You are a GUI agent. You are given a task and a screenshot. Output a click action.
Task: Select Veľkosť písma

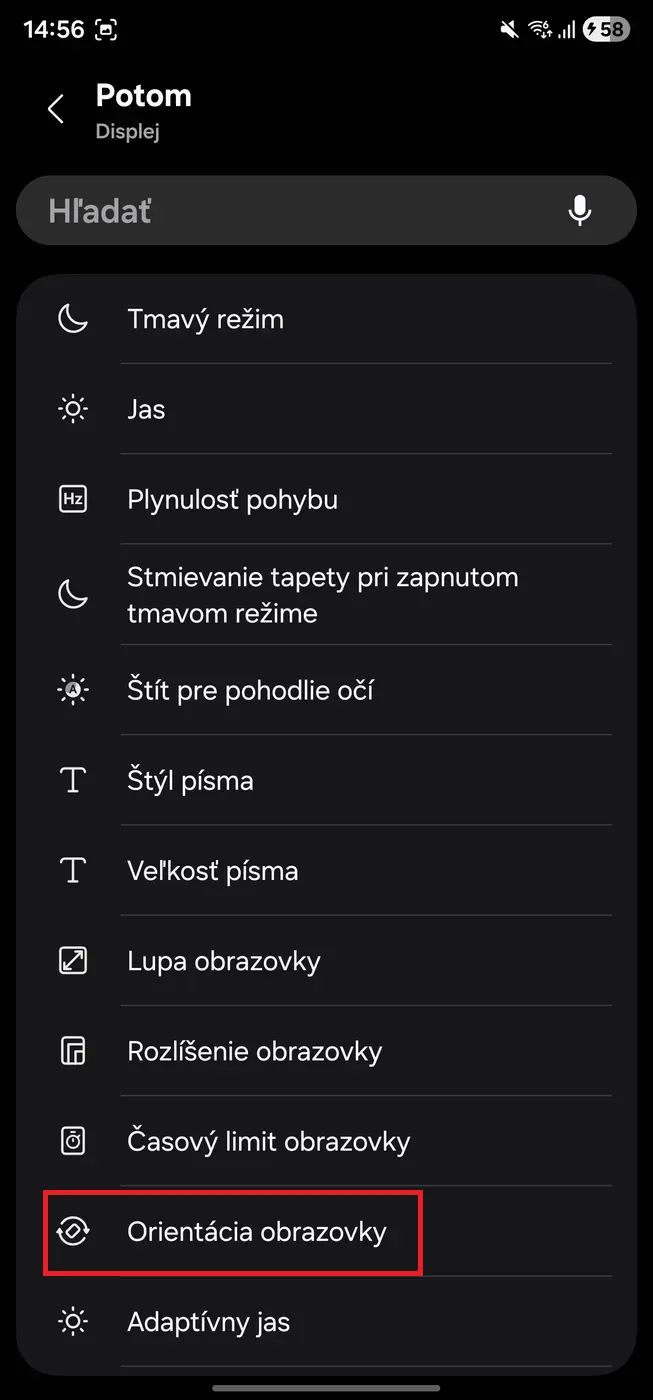(x=326, y=870)
